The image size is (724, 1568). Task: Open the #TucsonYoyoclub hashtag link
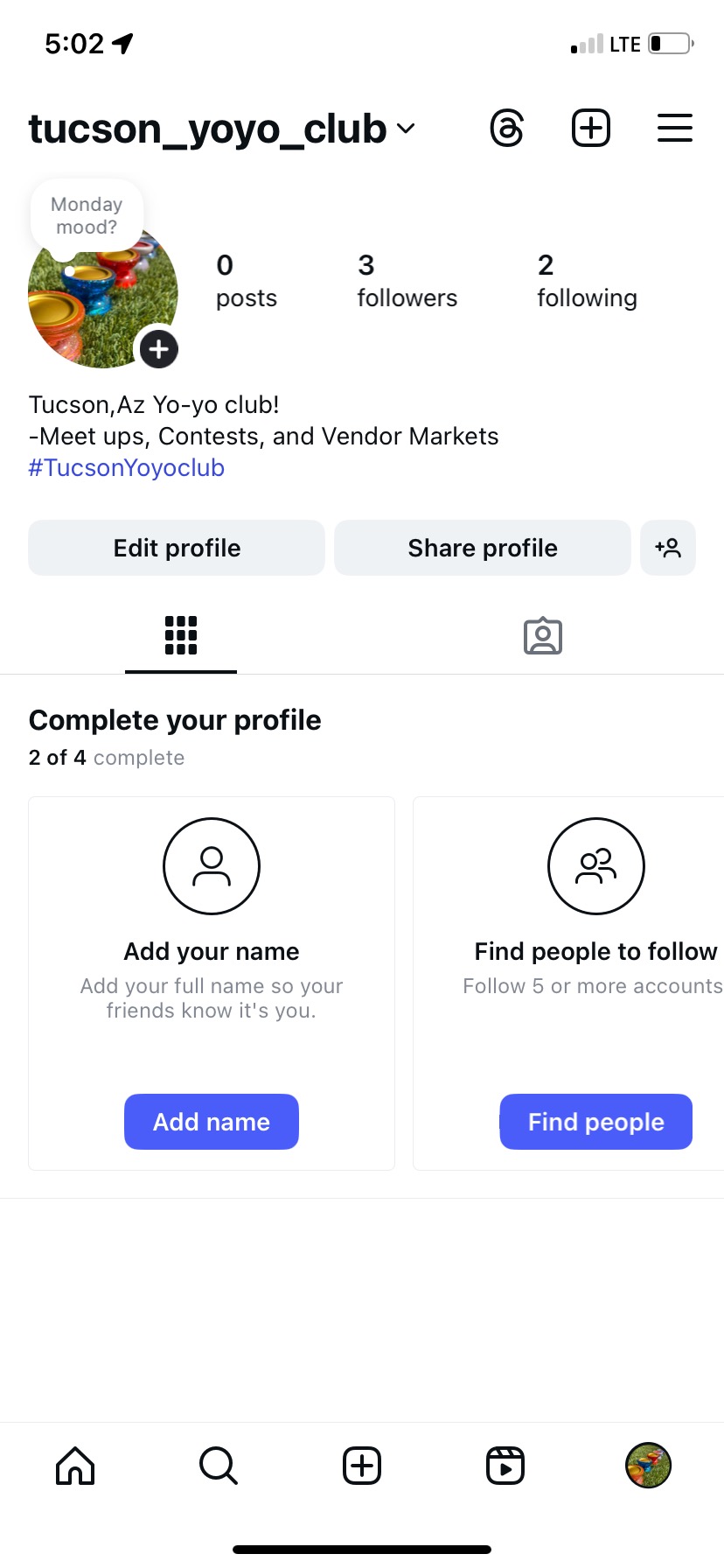pyautogui.click(x=127, y=468)
